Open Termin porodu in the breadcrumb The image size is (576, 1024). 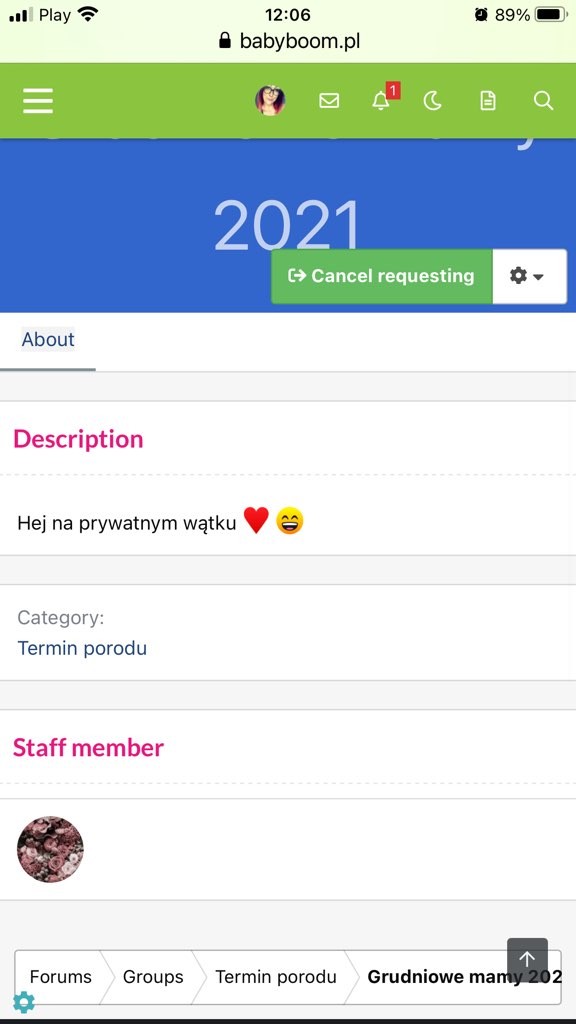pos(276,977)
